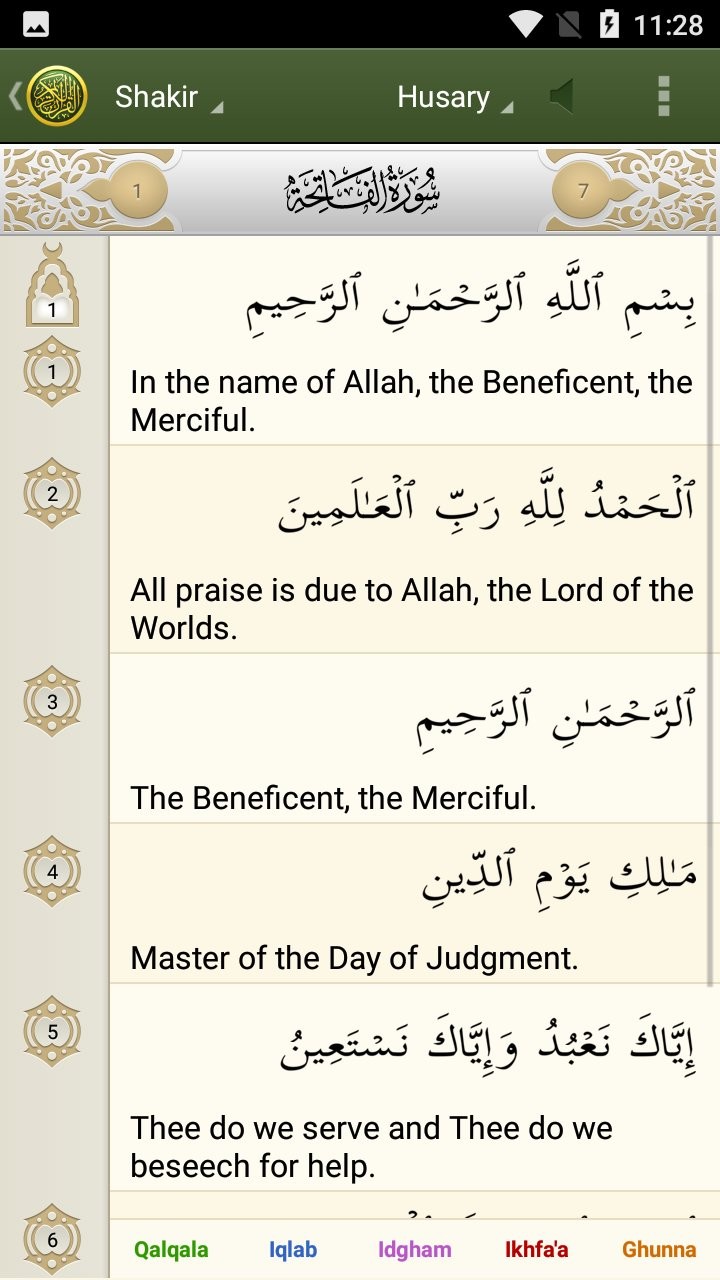
Task: Tap the surah title header banner
Action: click(x=361, y=190)
